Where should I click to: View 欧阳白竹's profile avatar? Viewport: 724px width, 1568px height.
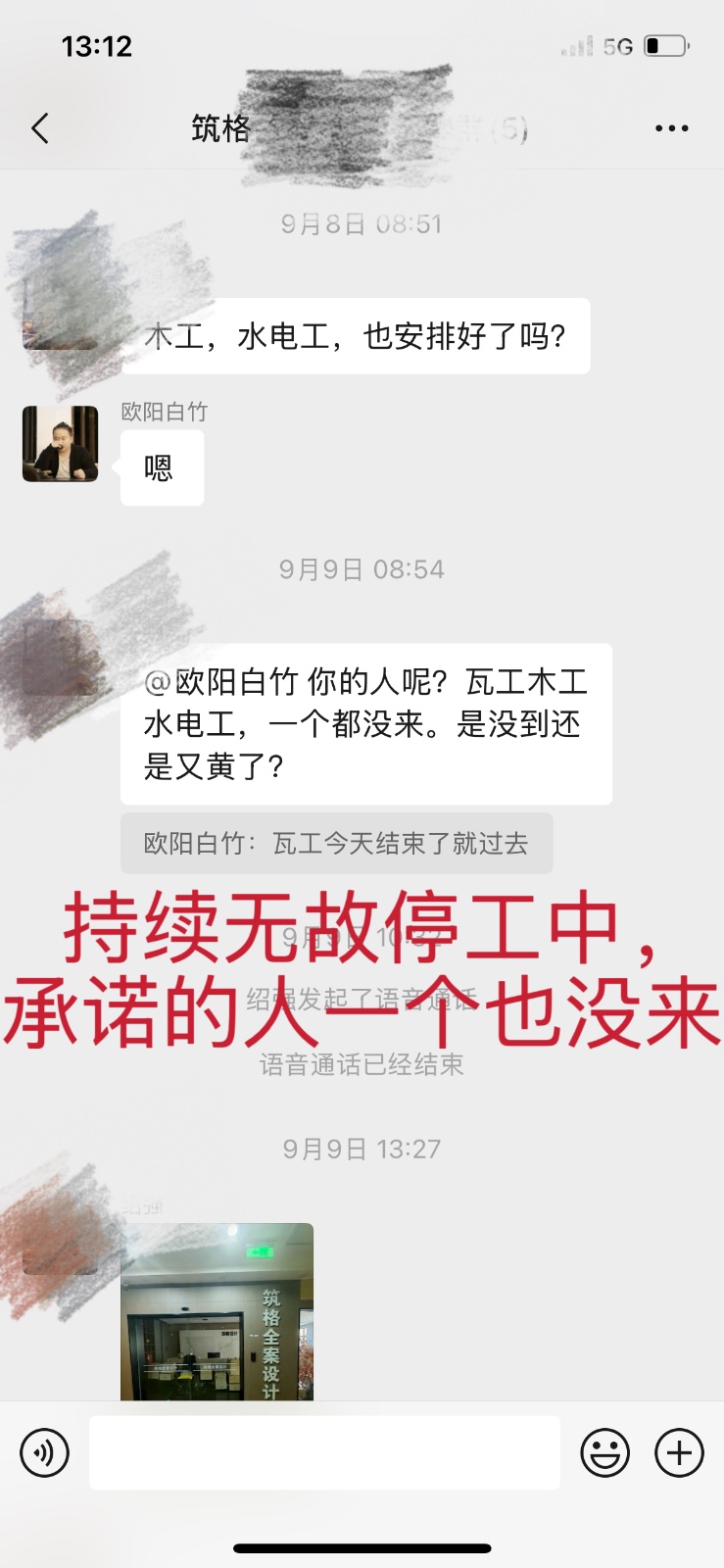coord(61,444)
